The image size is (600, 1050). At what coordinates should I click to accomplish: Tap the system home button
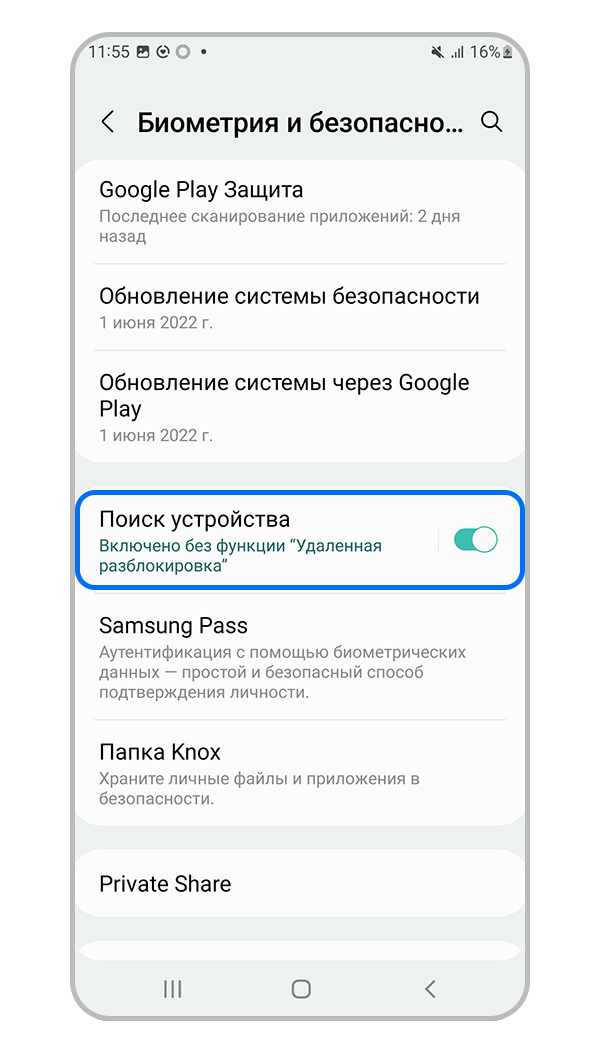301,989
